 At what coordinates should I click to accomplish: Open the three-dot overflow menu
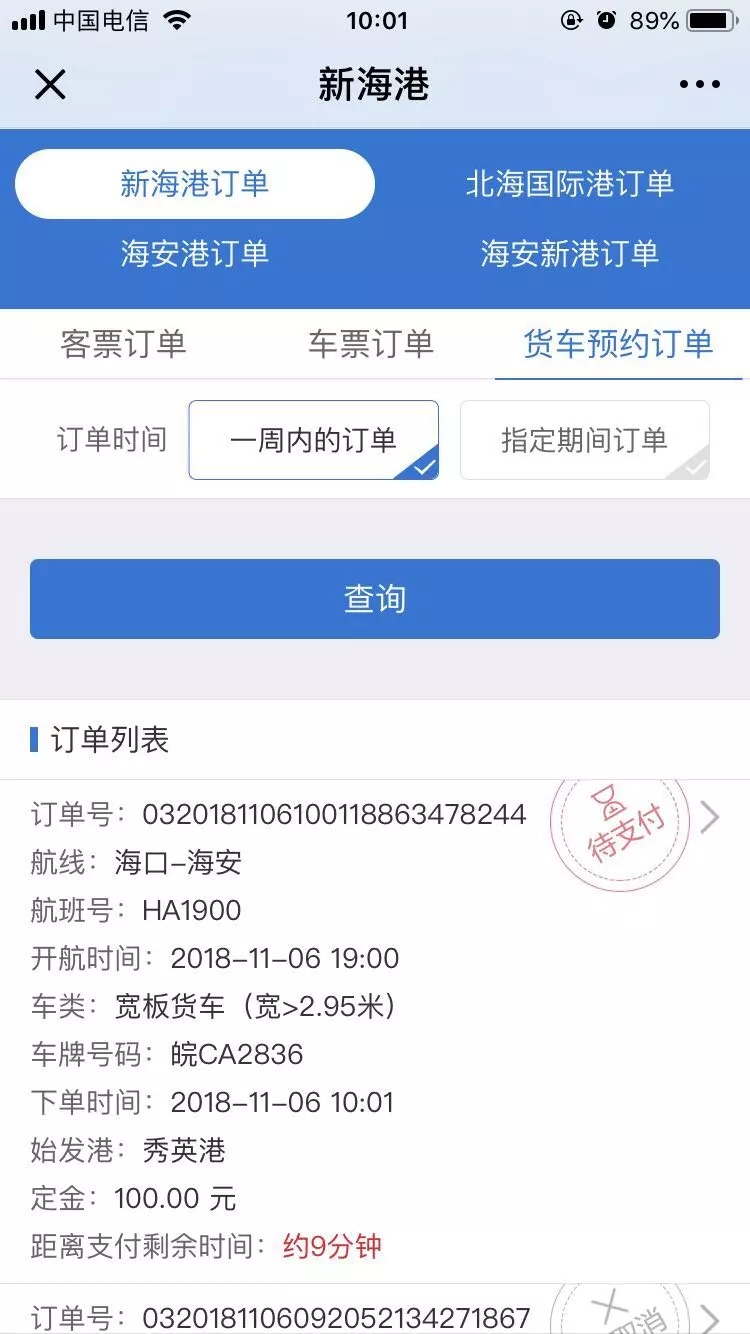(x=699, y=85)
